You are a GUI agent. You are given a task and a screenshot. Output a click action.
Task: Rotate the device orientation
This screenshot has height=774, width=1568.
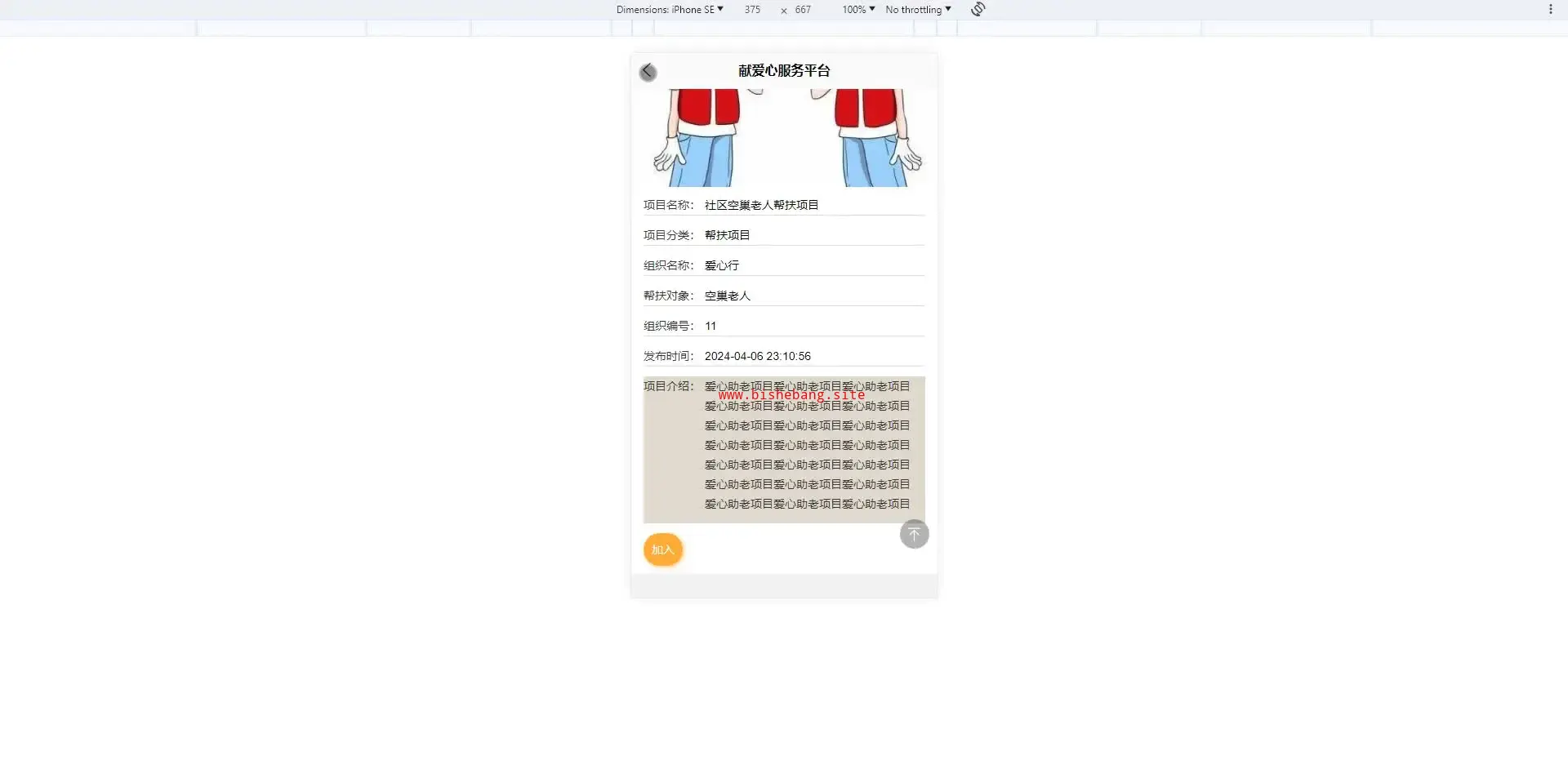[978, 10]
